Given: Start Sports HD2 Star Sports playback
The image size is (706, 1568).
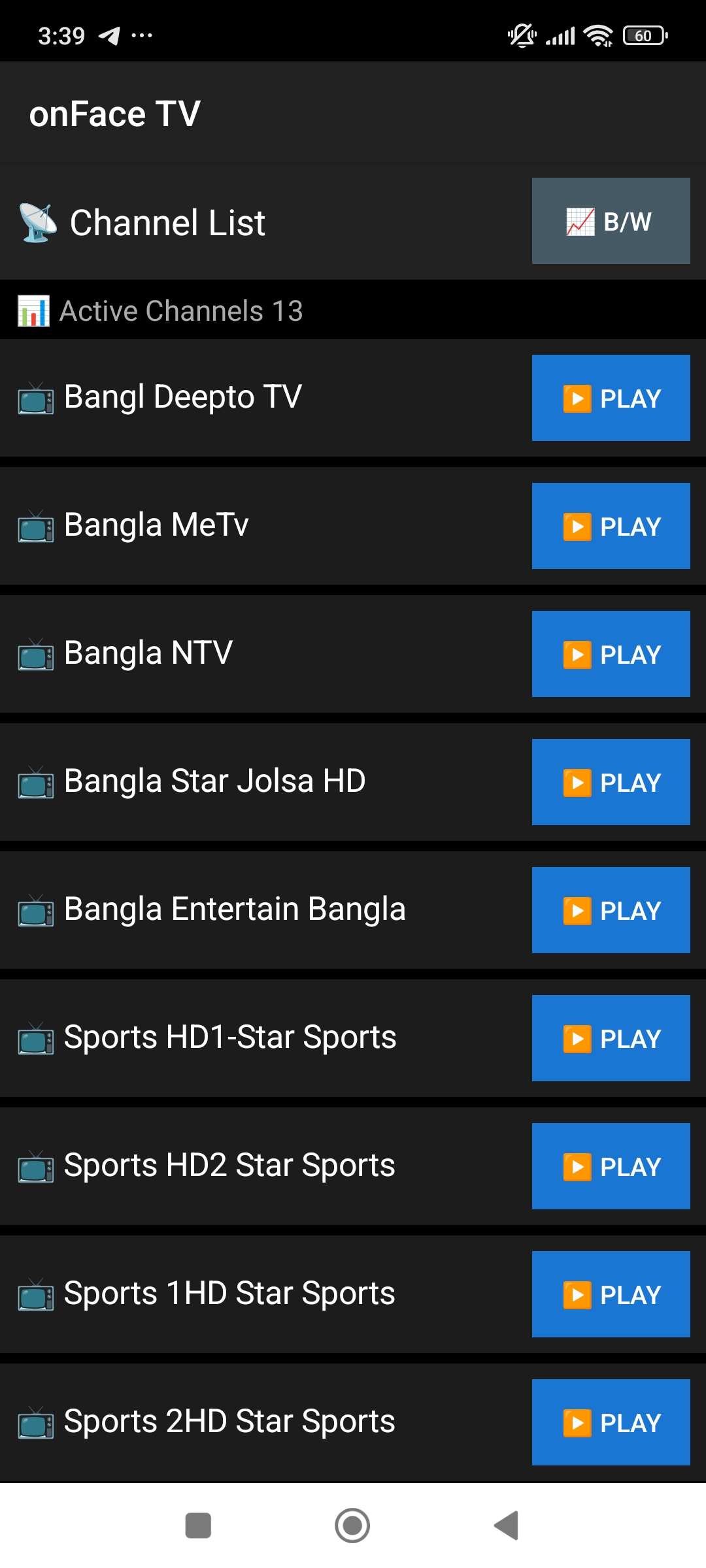Looking at the screenshot, I should 611,1166.
